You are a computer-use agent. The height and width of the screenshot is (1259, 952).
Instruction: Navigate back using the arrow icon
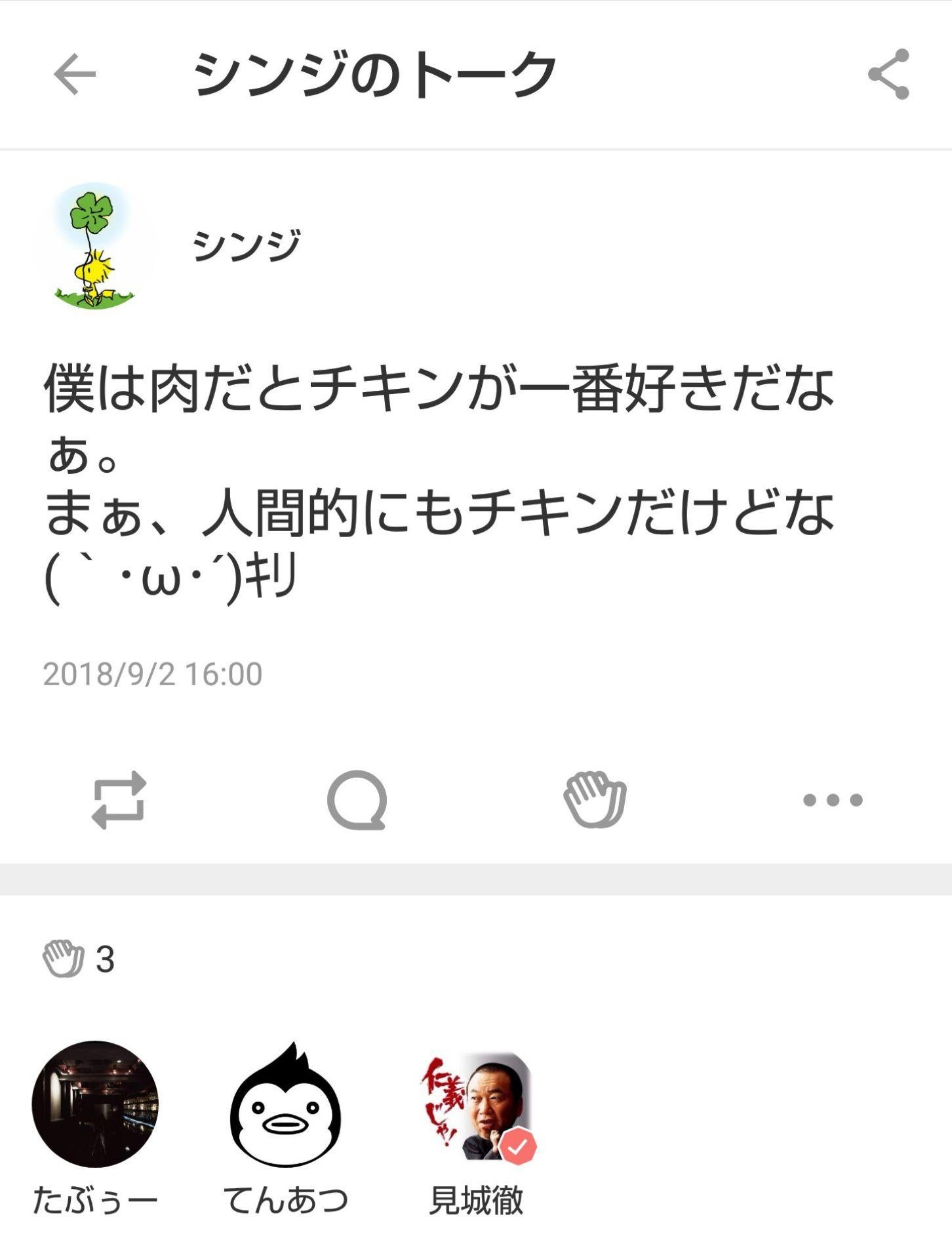tap(74, 74)
